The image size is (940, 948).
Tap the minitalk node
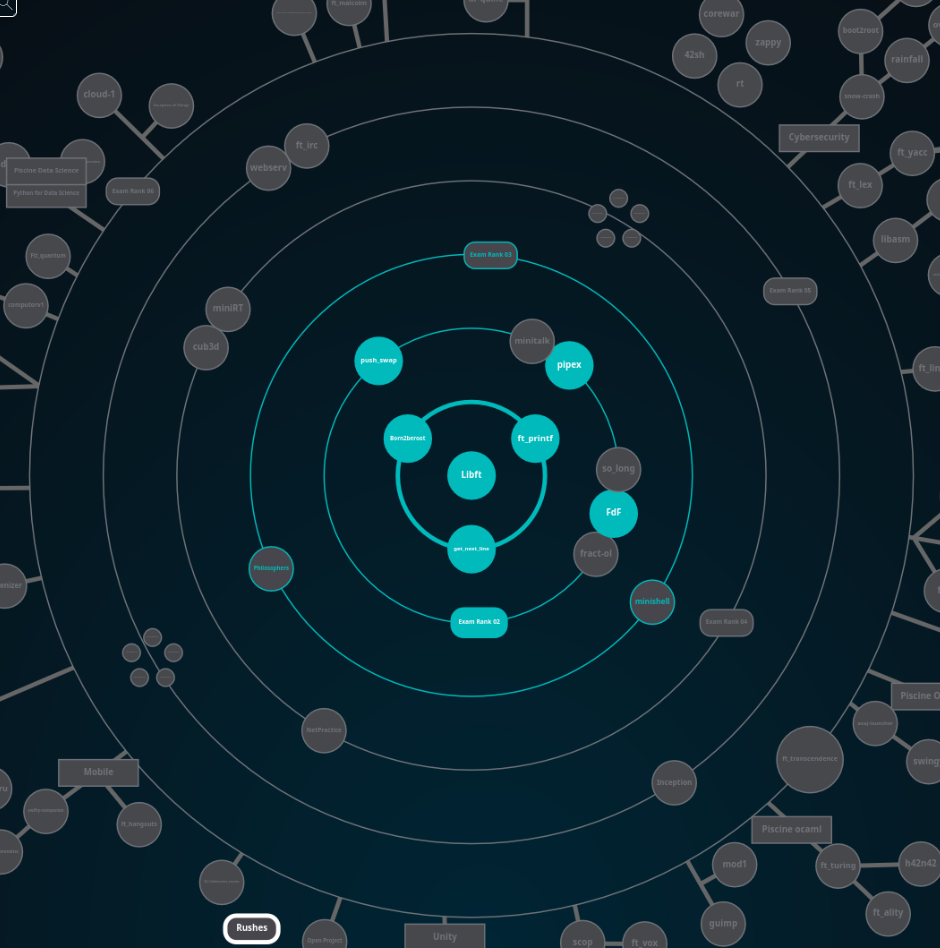click(x=531, y=341)
